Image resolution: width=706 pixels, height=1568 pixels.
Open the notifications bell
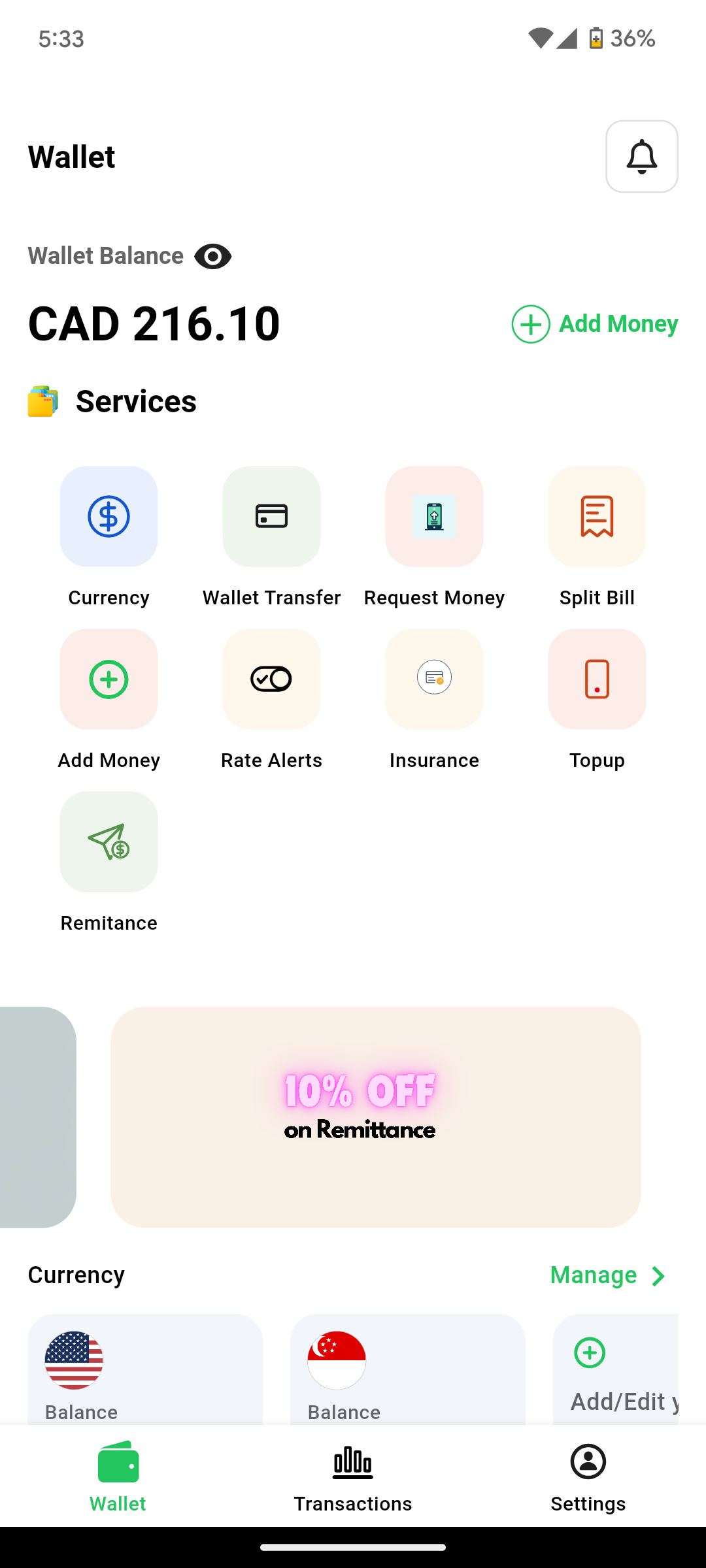pyautogui.click(x=641, y=157)
